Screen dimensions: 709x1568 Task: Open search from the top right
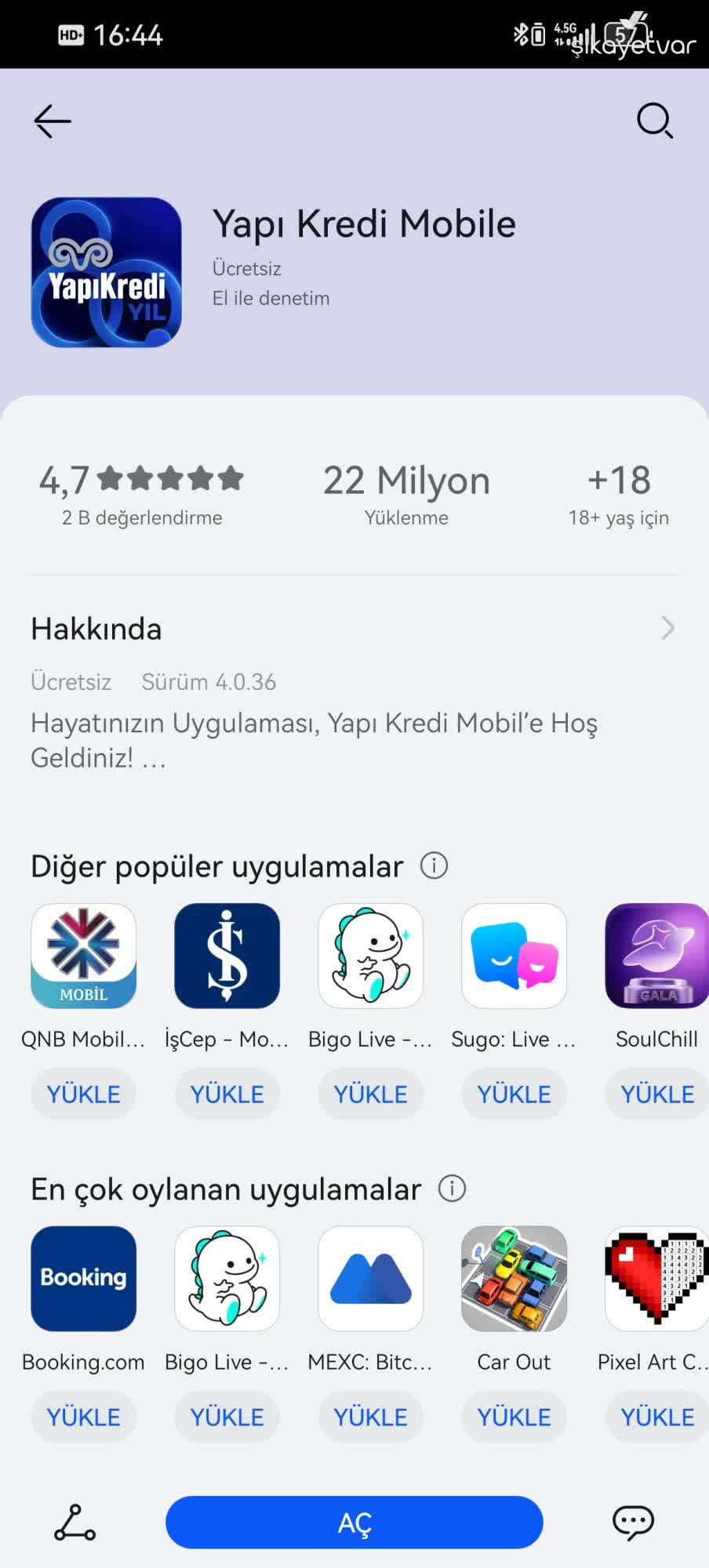click(653, 122)
